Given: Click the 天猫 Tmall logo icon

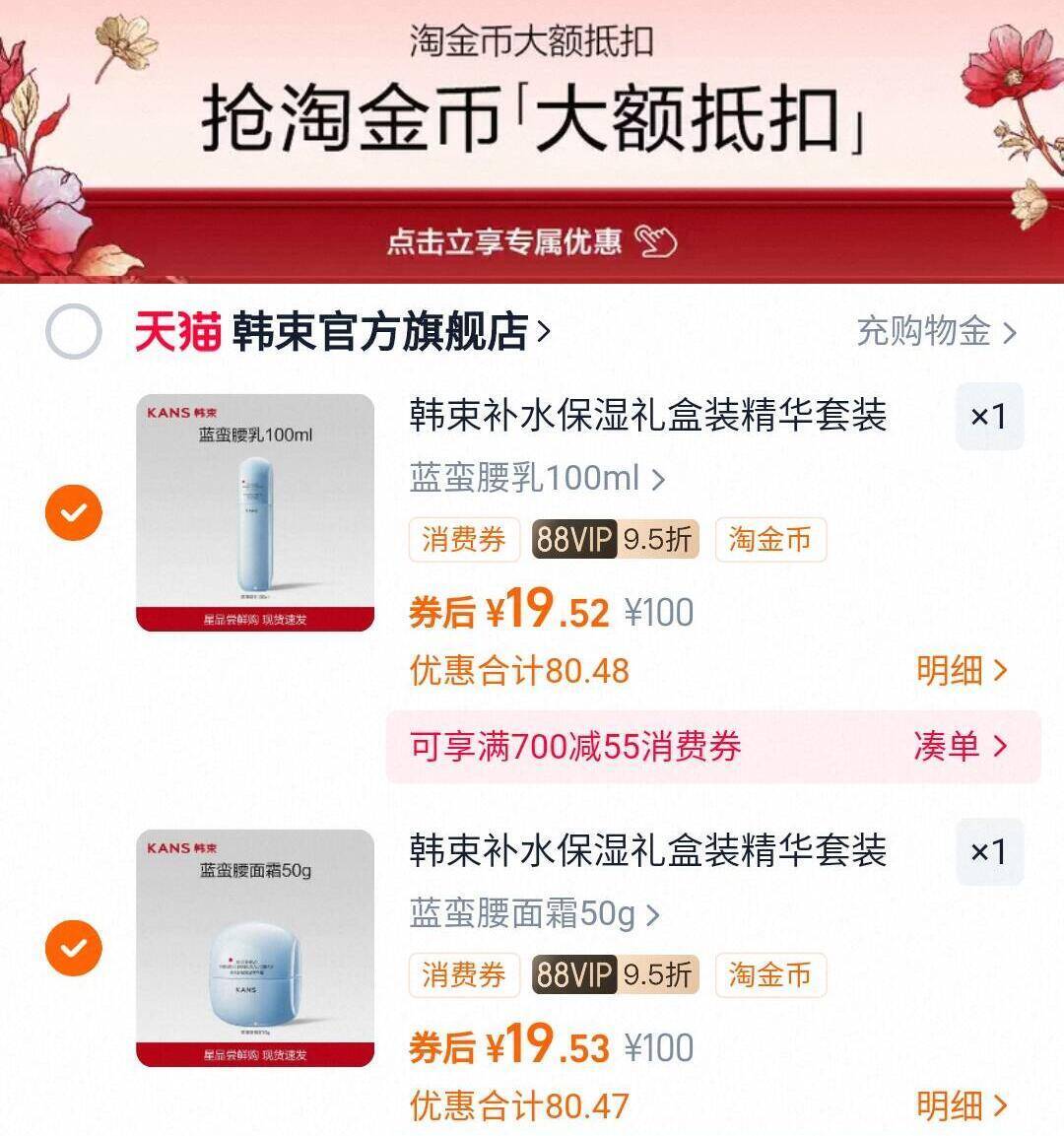Looking at the screenshot, I should click(177, 333).
